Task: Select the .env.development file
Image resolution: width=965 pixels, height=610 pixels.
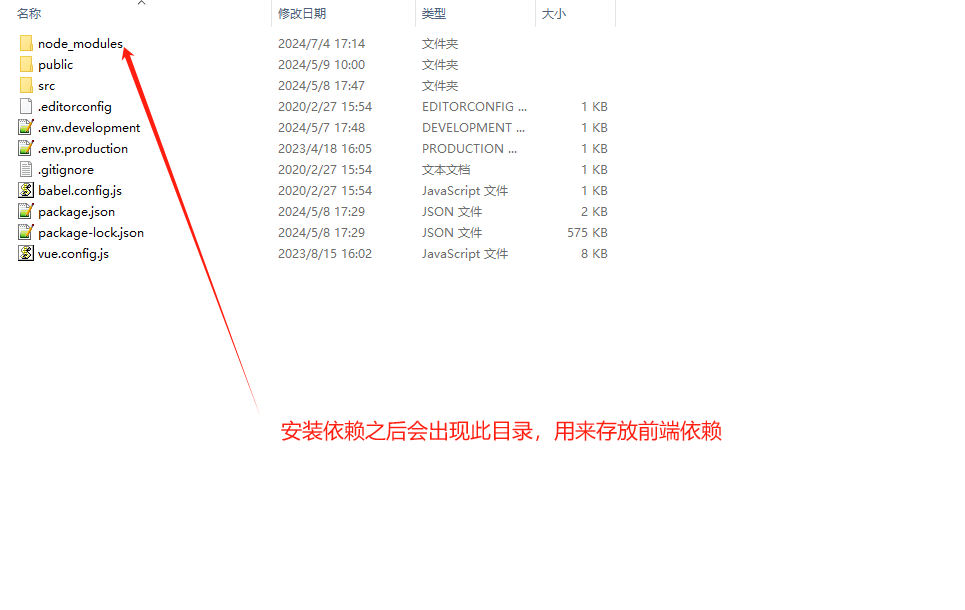Action: (x=88, y=128)
